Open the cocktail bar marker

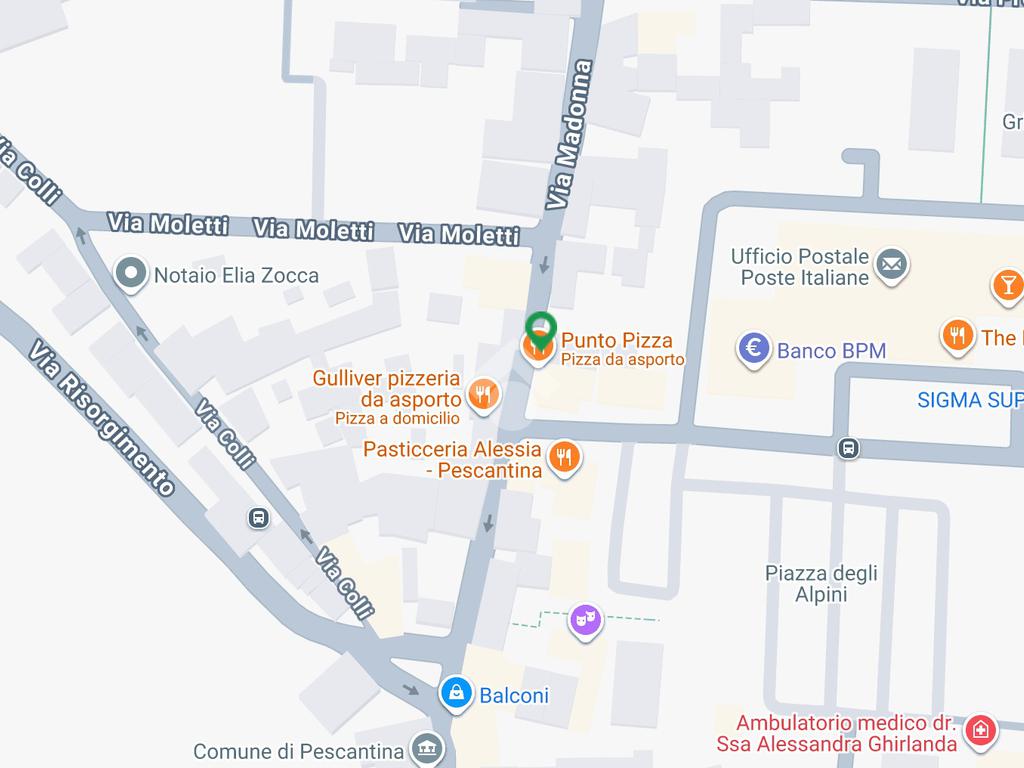click(x=1006, y=285)
